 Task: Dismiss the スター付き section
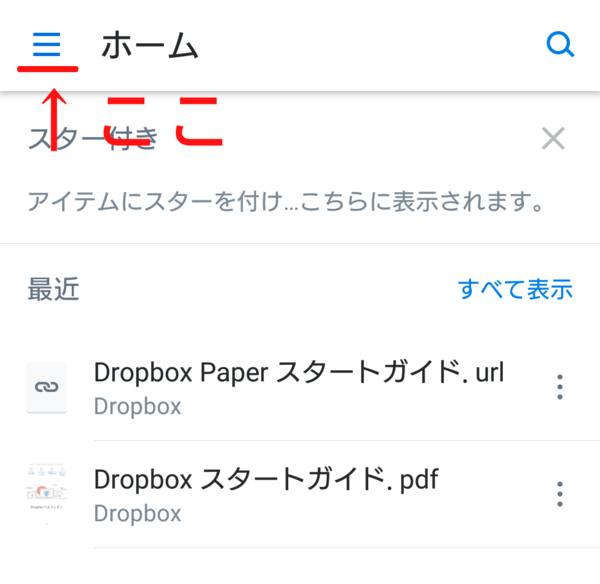553,139
